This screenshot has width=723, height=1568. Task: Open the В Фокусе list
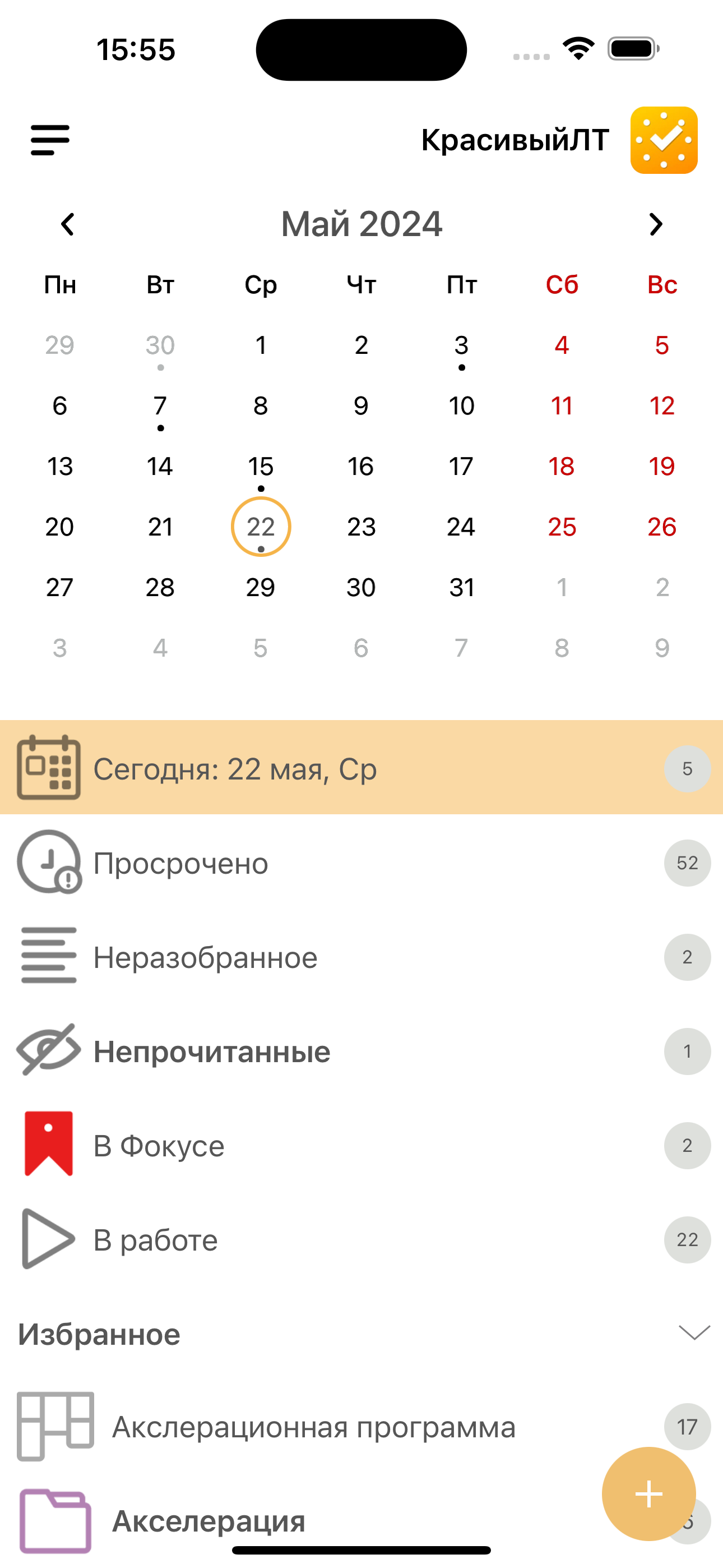click(x=361, y=1145)
